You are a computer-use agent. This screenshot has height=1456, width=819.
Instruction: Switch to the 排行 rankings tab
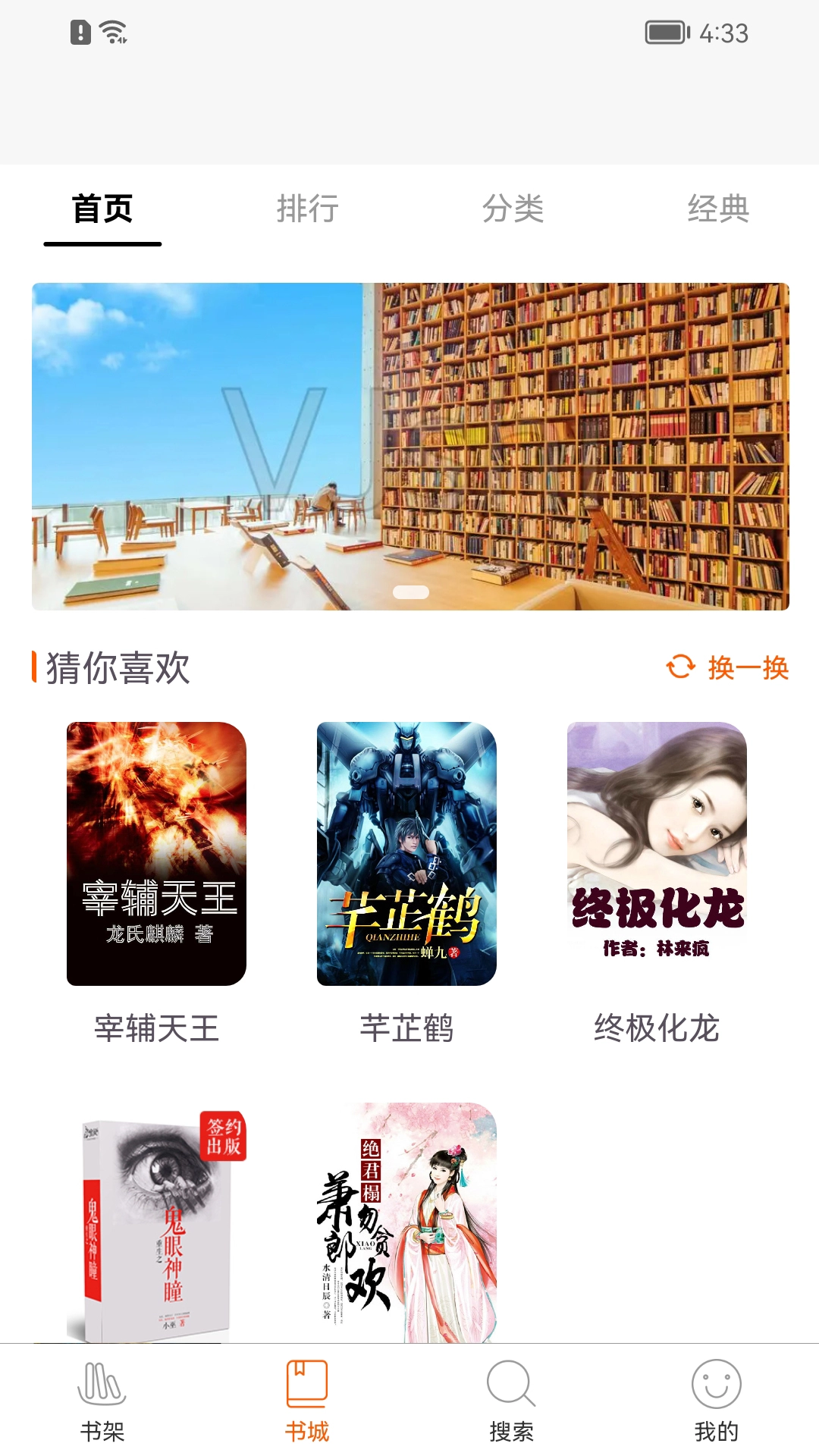(x=307, y=210)
